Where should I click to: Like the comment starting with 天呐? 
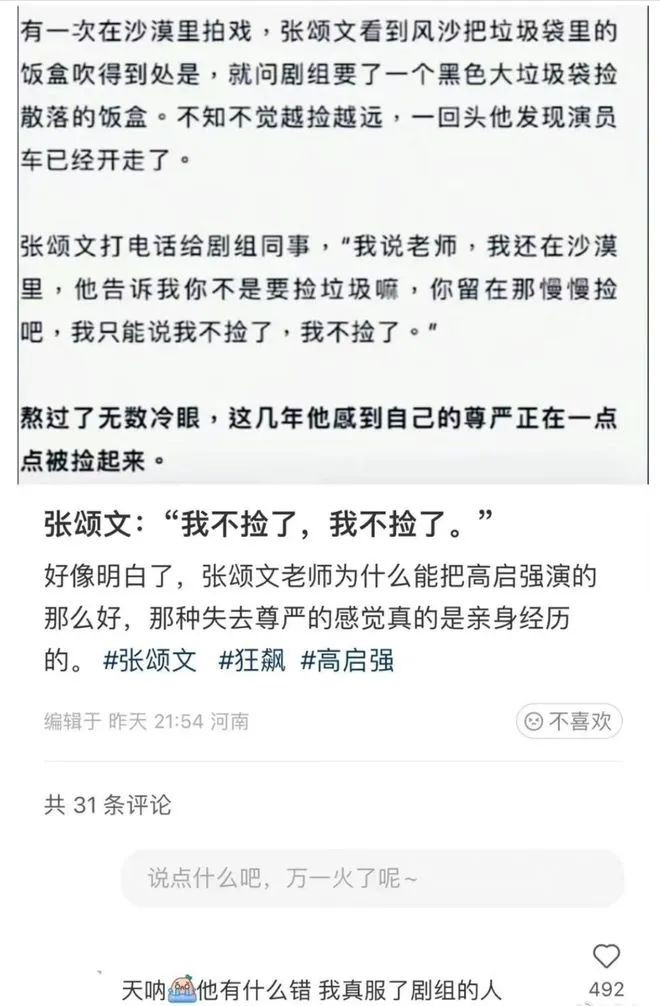coord(606,956)
